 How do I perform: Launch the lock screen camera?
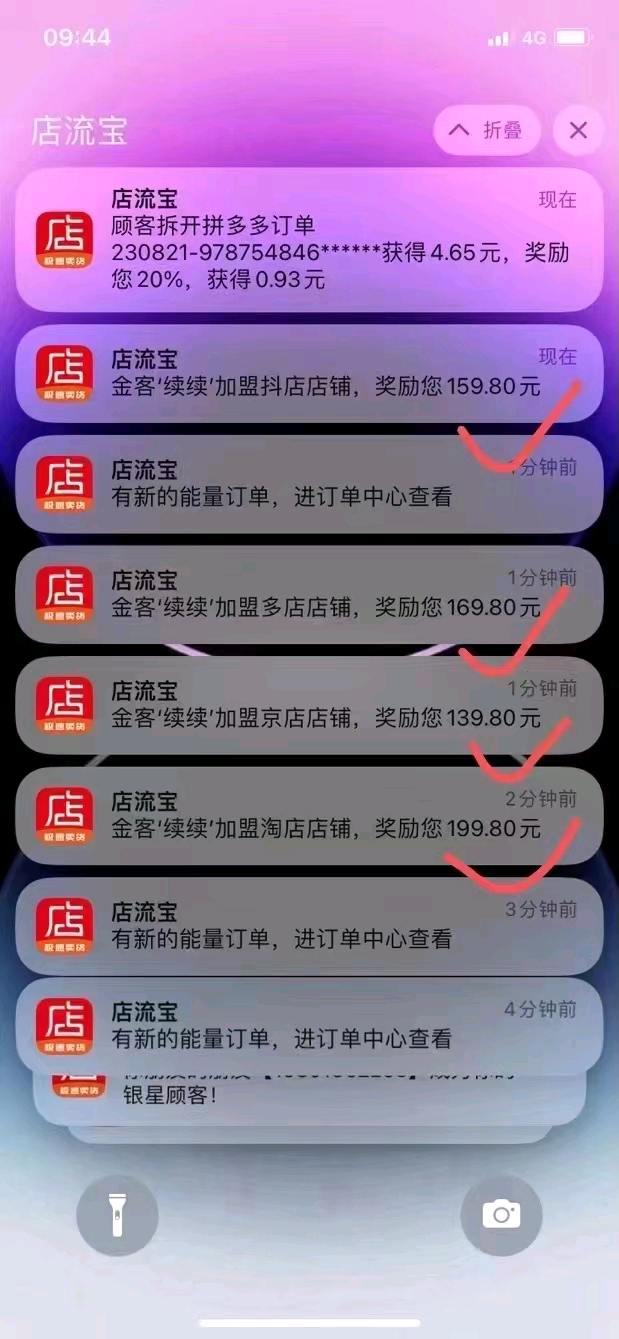click(x=501, y=1215)
